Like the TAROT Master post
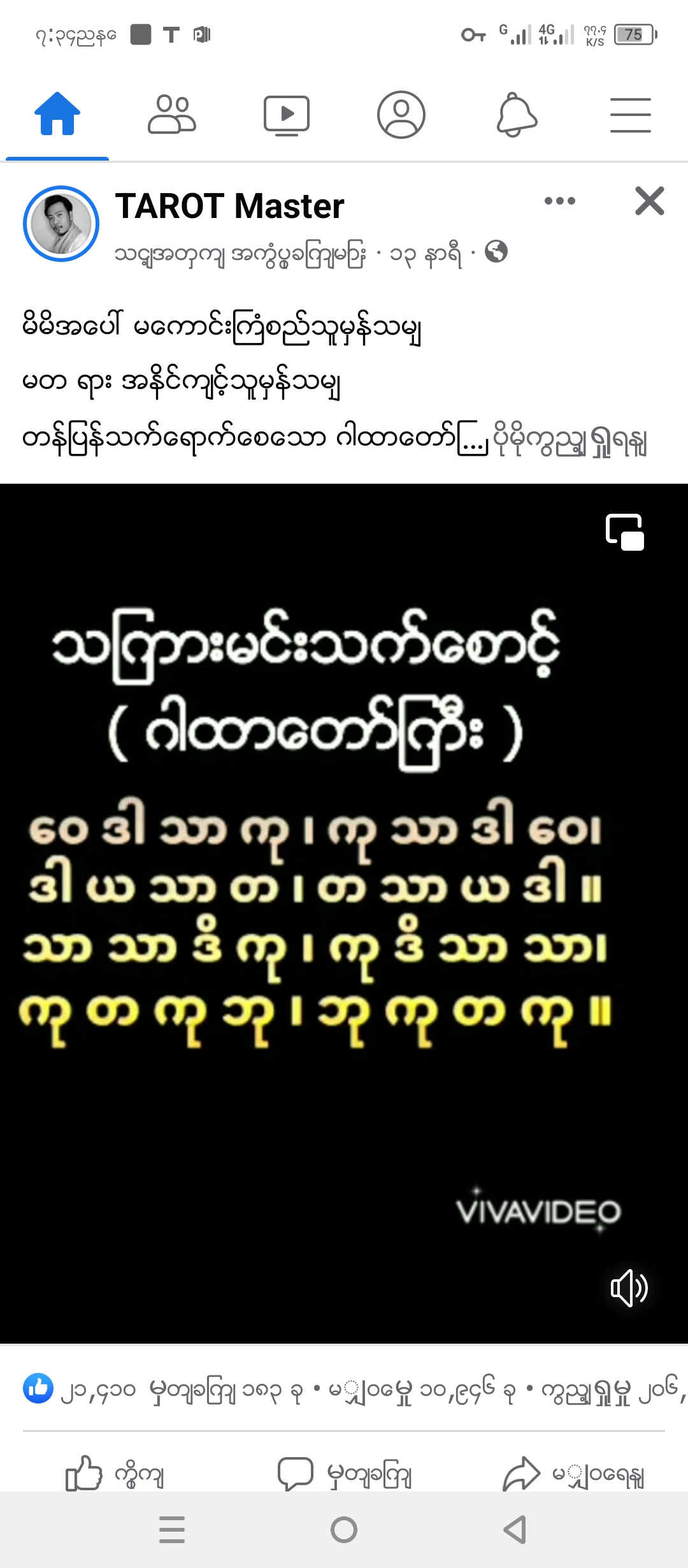688x1568 pixels. (115, 1474)
